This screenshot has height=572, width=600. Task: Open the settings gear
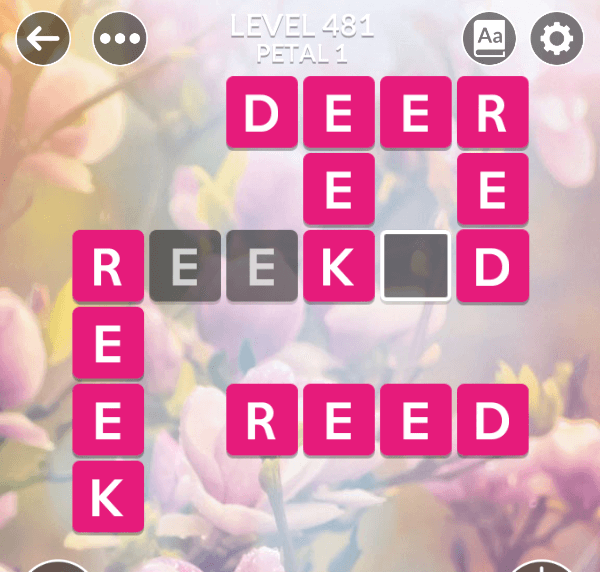point(557,39)
